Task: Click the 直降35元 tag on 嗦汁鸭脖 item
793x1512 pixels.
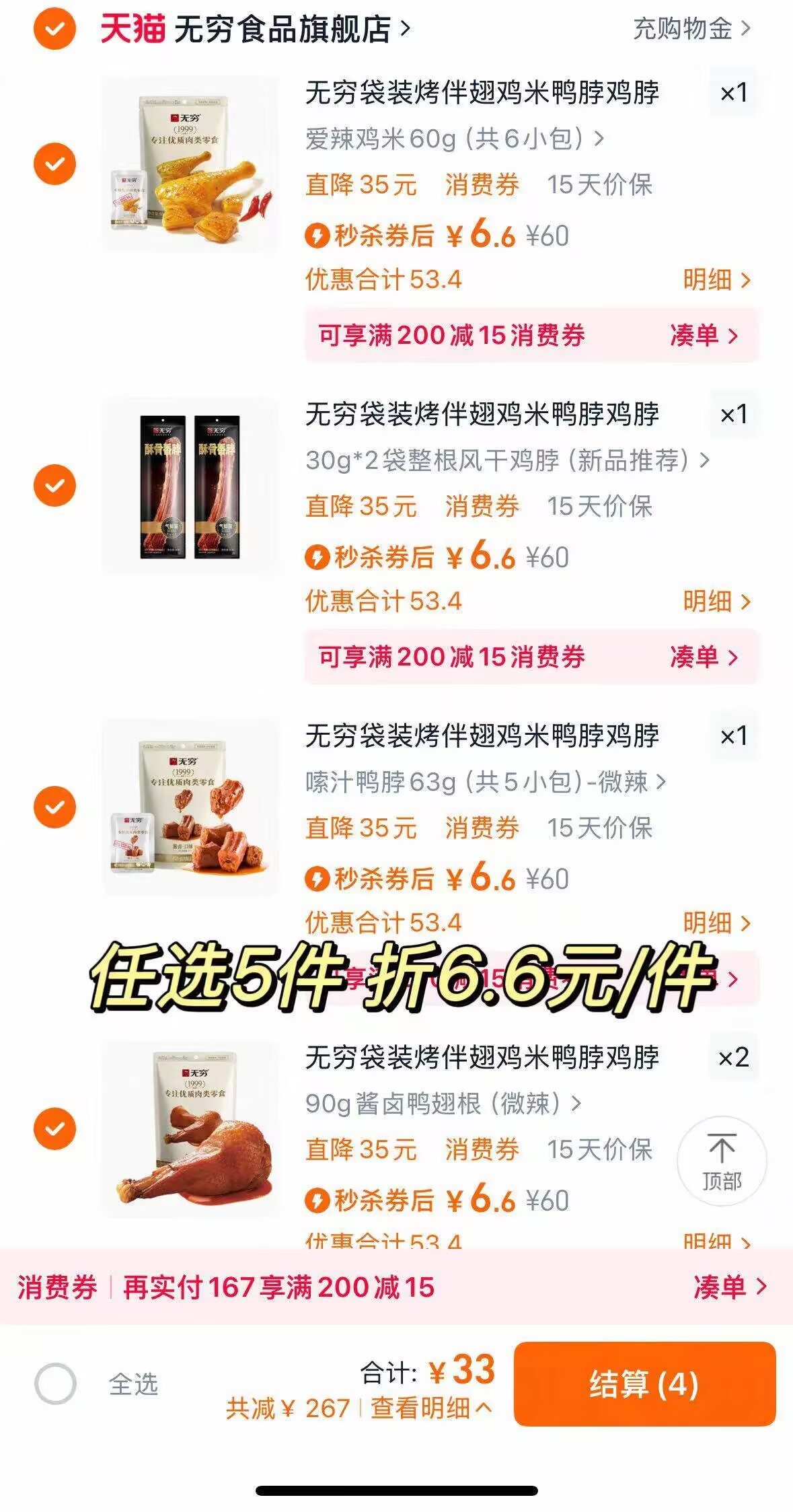Action: click(360, 829)
